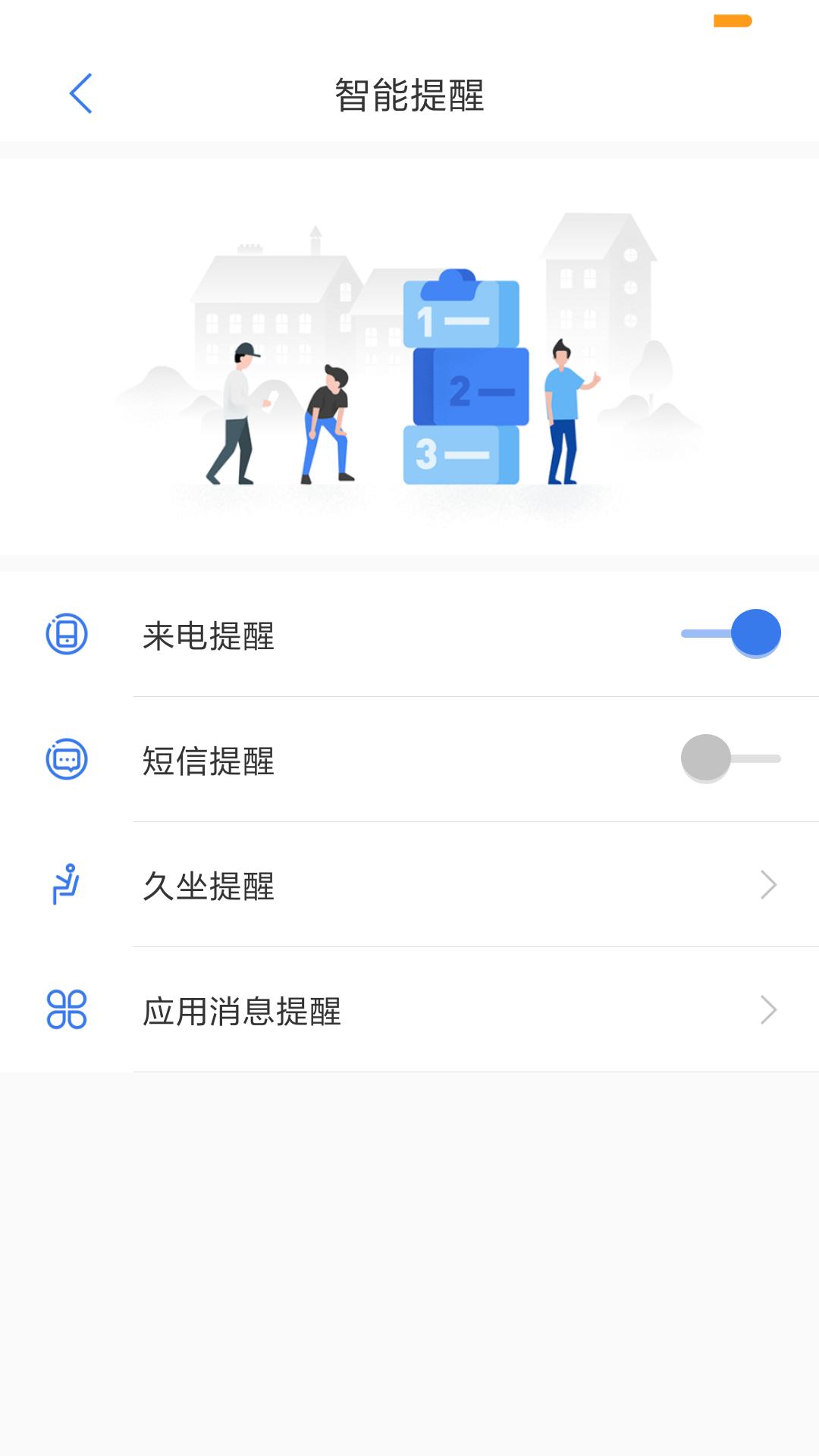Viewport: 819px width, 1456px height.
Task: Click the SMS message bubble icon
Action: click(67, 759)
